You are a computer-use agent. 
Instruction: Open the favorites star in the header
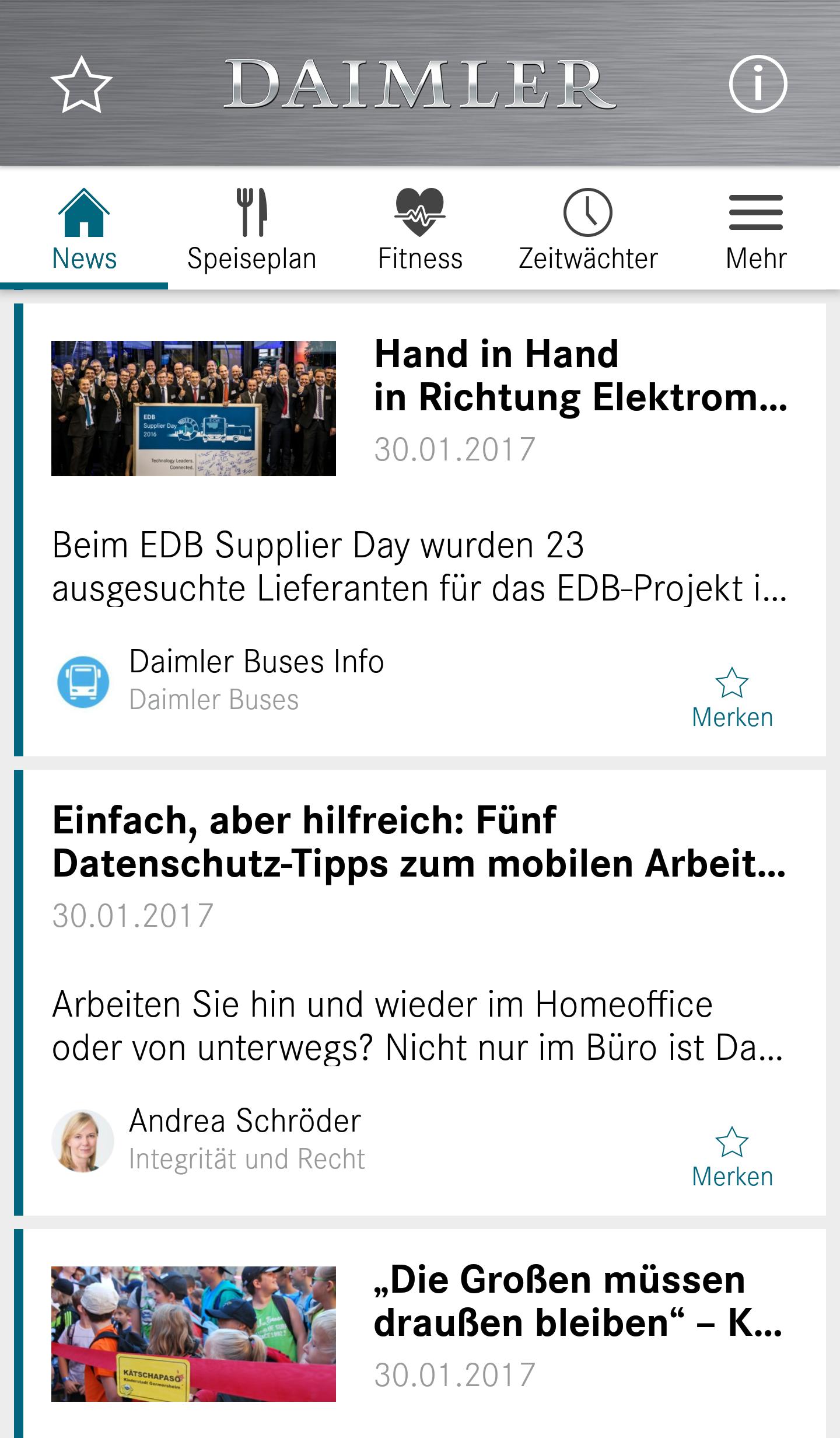81,85
